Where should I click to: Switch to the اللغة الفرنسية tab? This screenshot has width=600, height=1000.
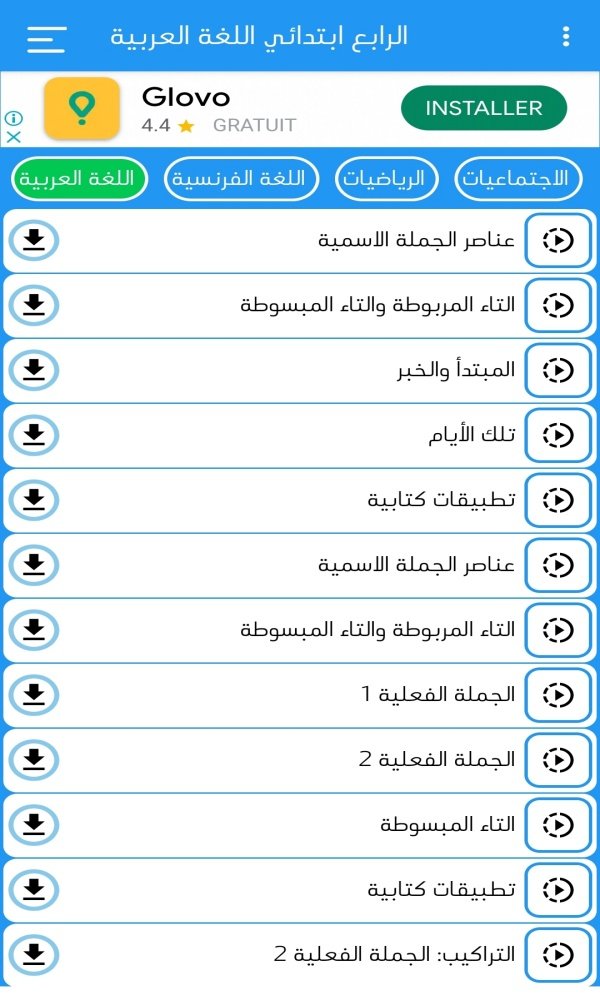(241, 179)
